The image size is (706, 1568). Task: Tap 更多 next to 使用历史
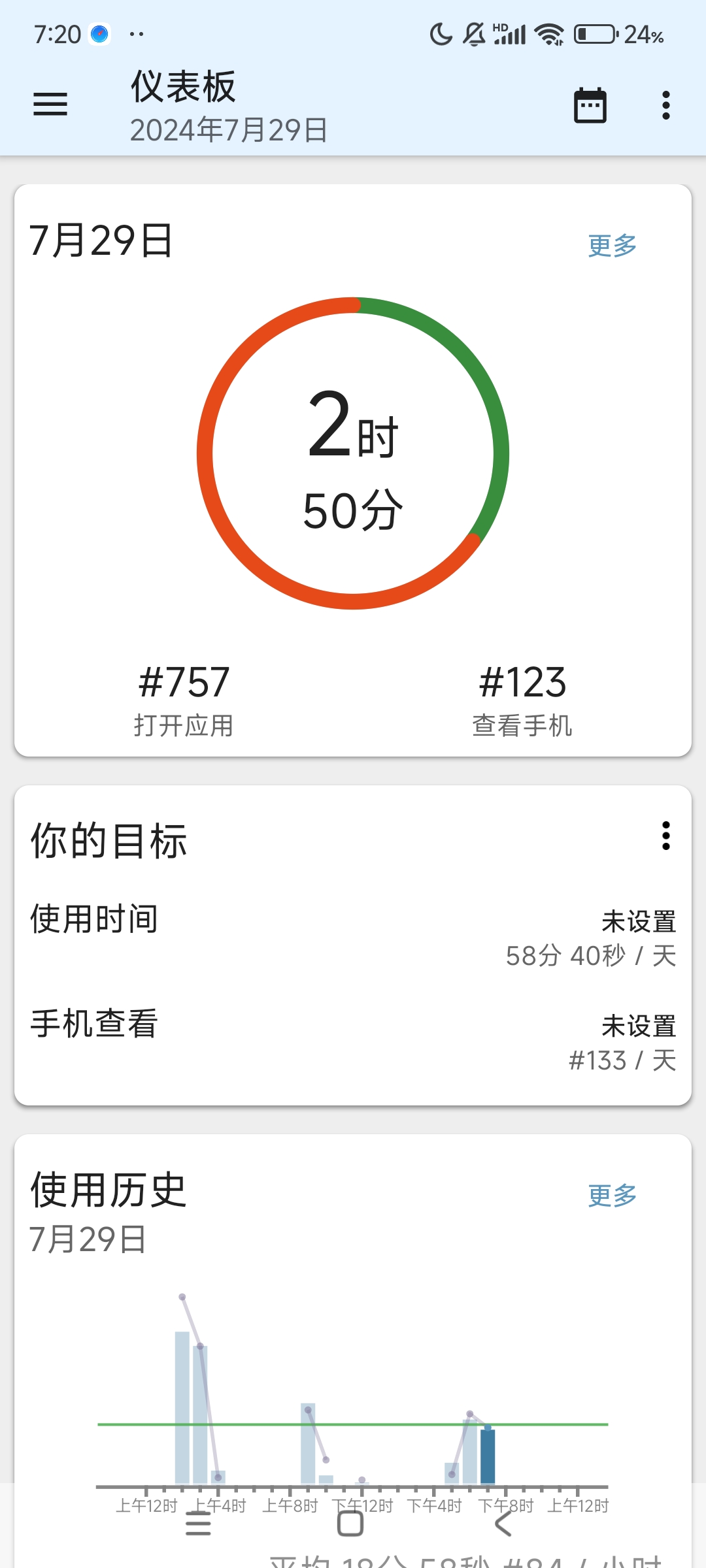click(612, 1196)
